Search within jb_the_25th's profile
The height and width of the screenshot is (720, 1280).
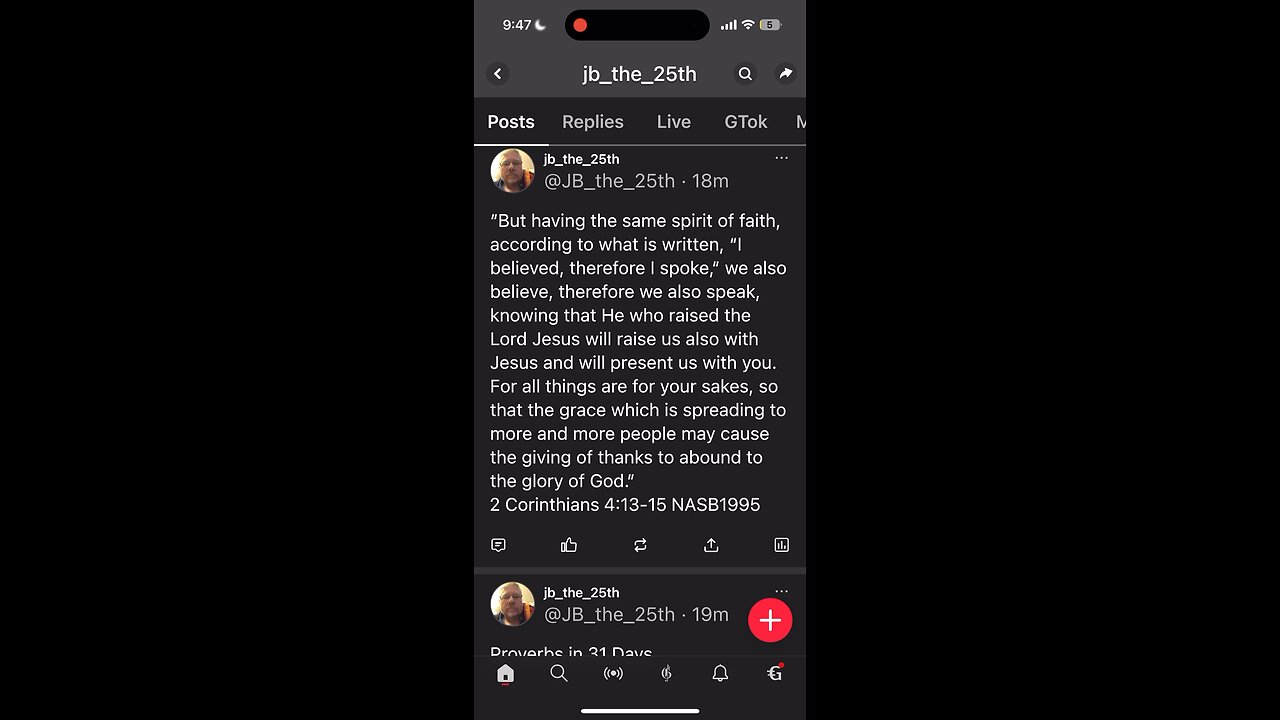(x=745, y=74)
